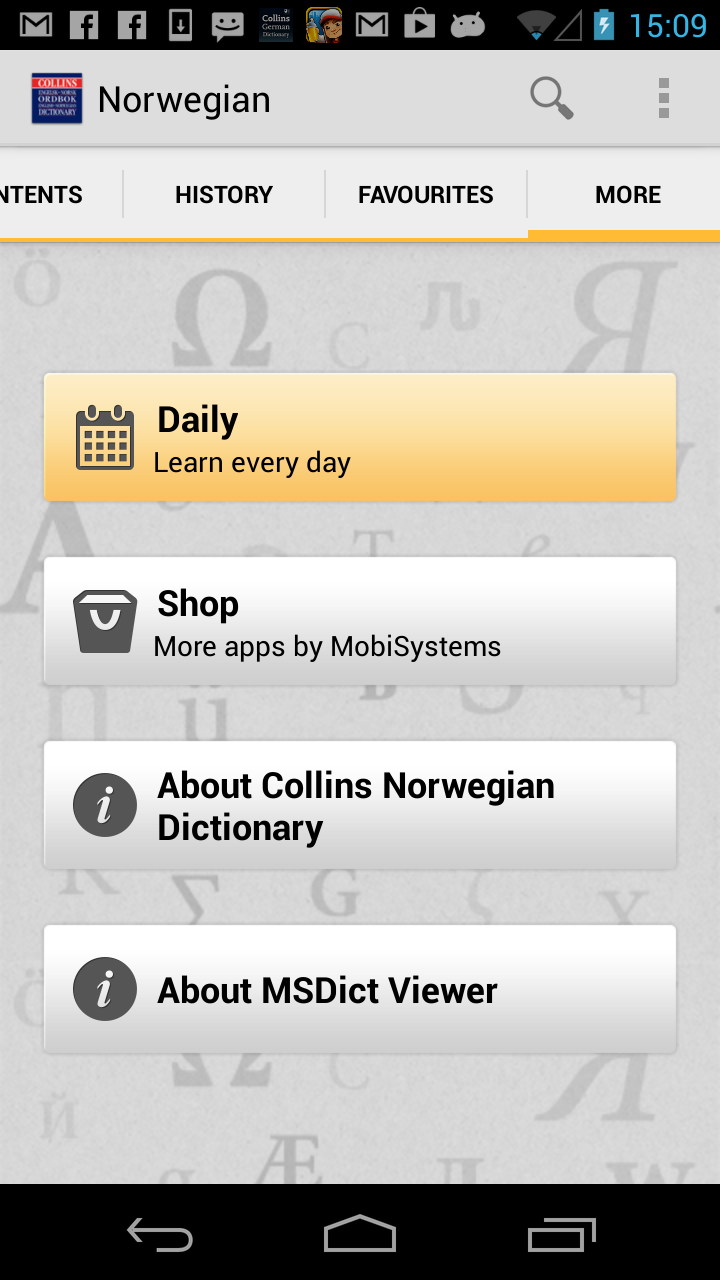Open the CONTENTS tab
Viewport: 720px width, 1280px height.
tap(42, 194)
